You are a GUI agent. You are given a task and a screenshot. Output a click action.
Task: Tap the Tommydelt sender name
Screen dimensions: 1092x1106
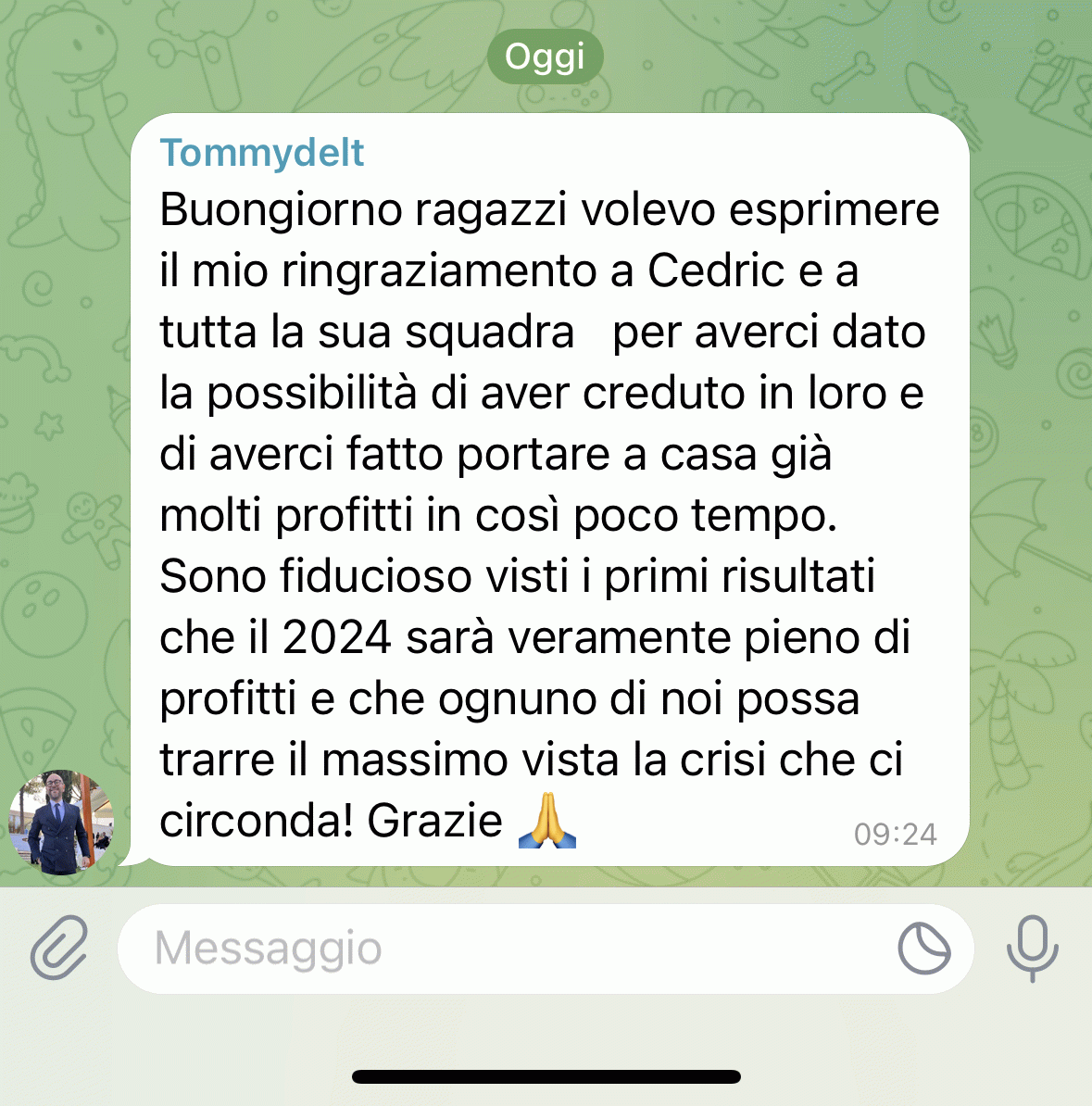(x=262, y=153)
